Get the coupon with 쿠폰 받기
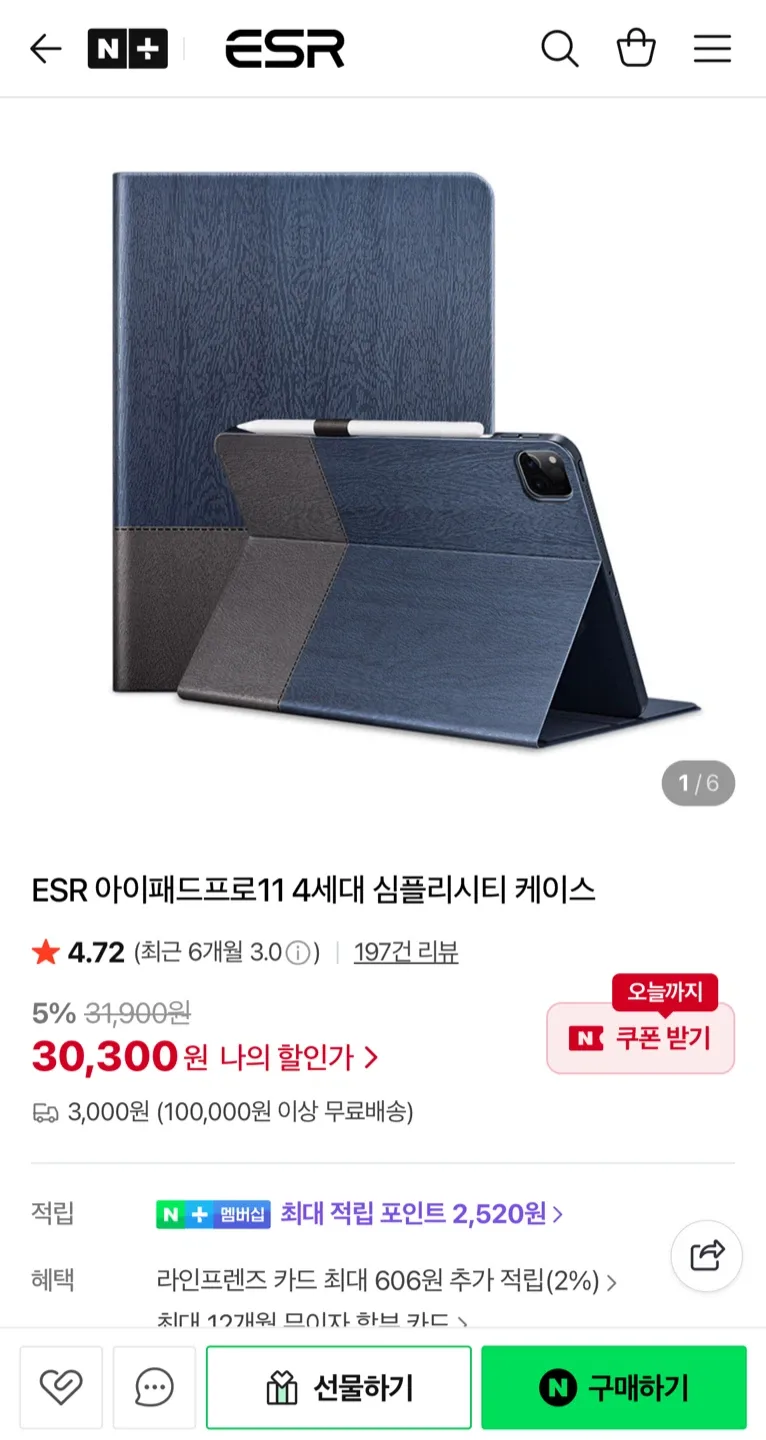This screenshot has width=766, height=1440. coord(641,1038)
